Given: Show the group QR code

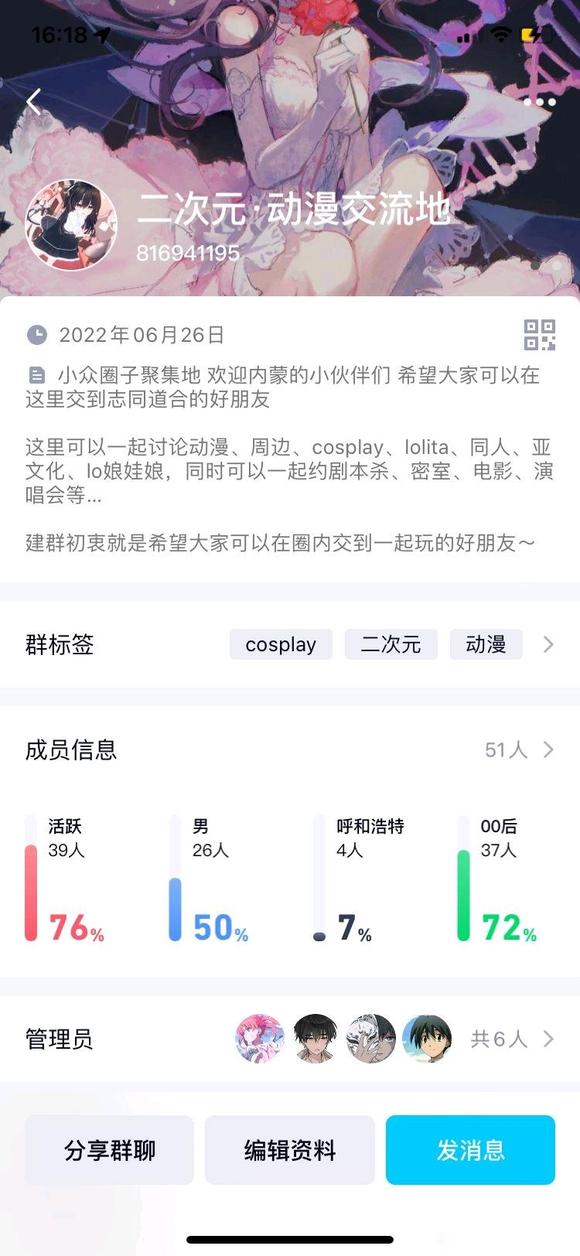Looking at the screenshot, I should tap(540, 335).
